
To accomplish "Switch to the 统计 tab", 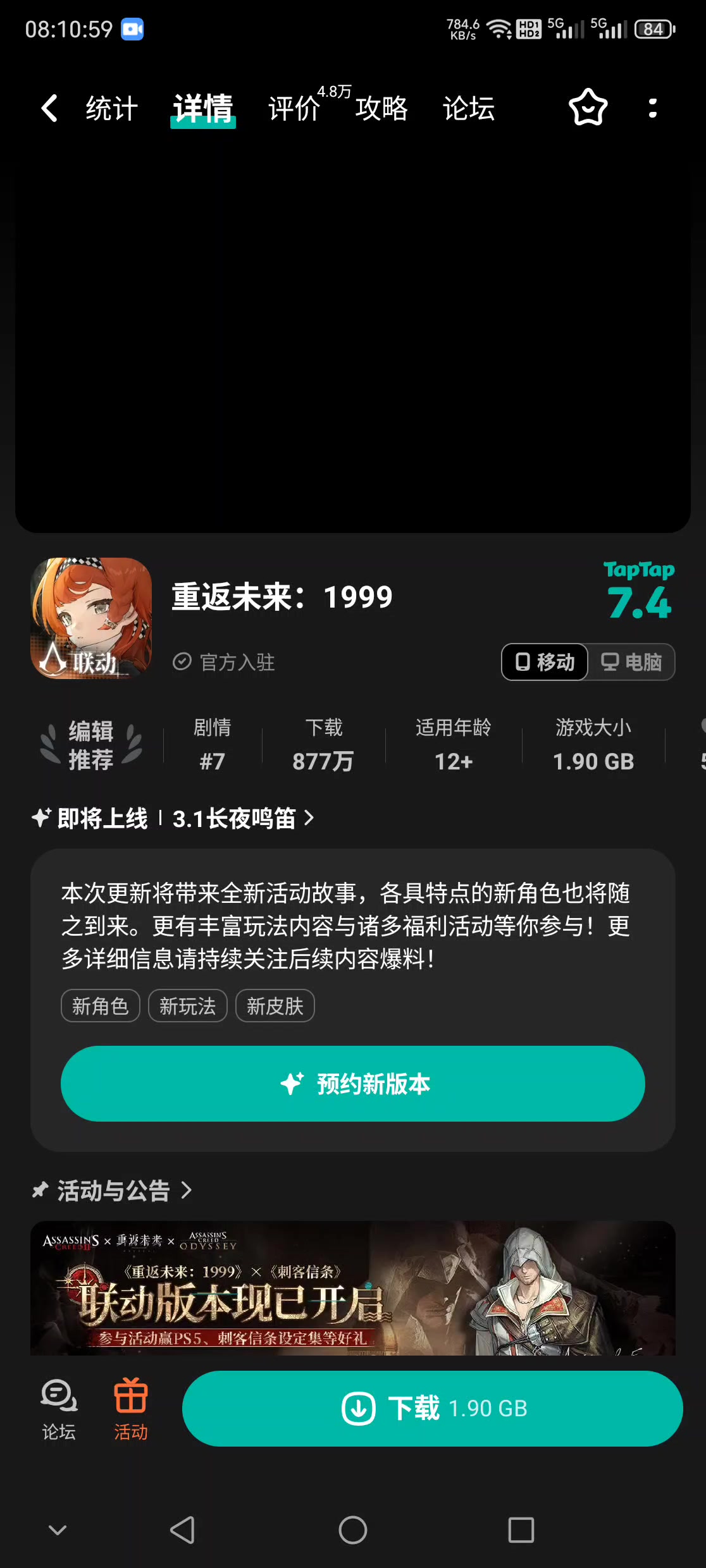I will click(111, 109).
